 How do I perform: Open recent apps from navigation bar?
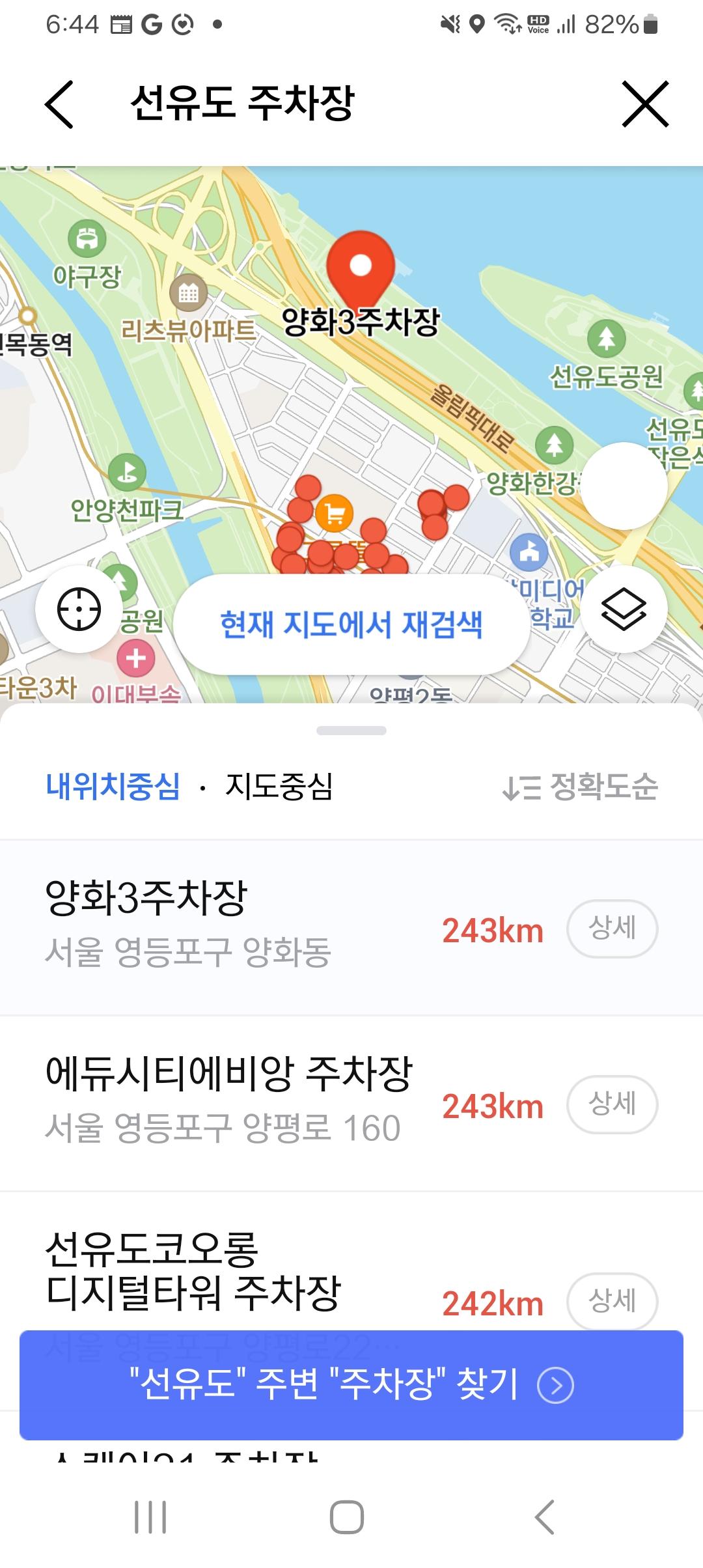[150, 1517]
